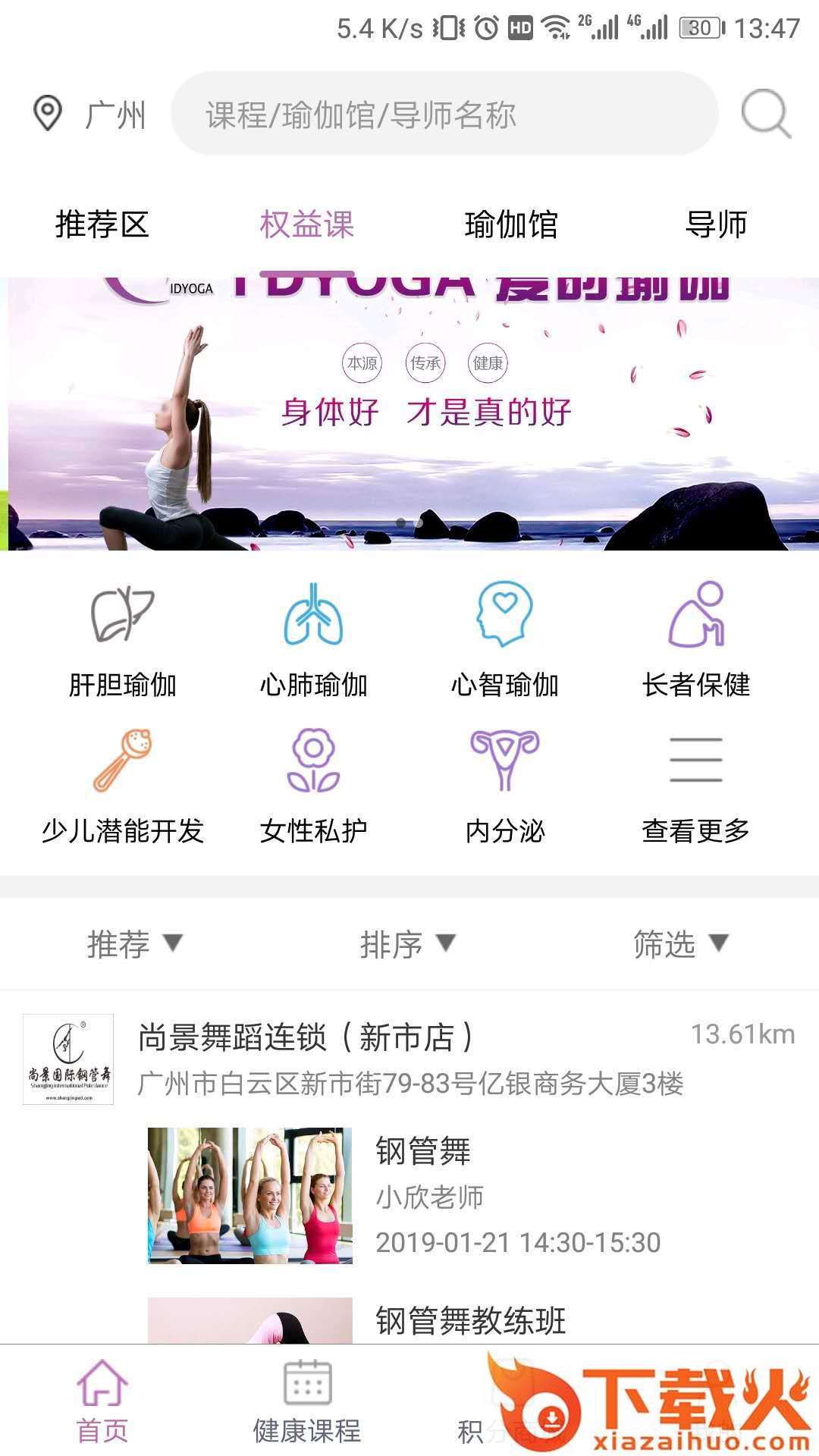Change the city from 广州

(x=91, y=115)
